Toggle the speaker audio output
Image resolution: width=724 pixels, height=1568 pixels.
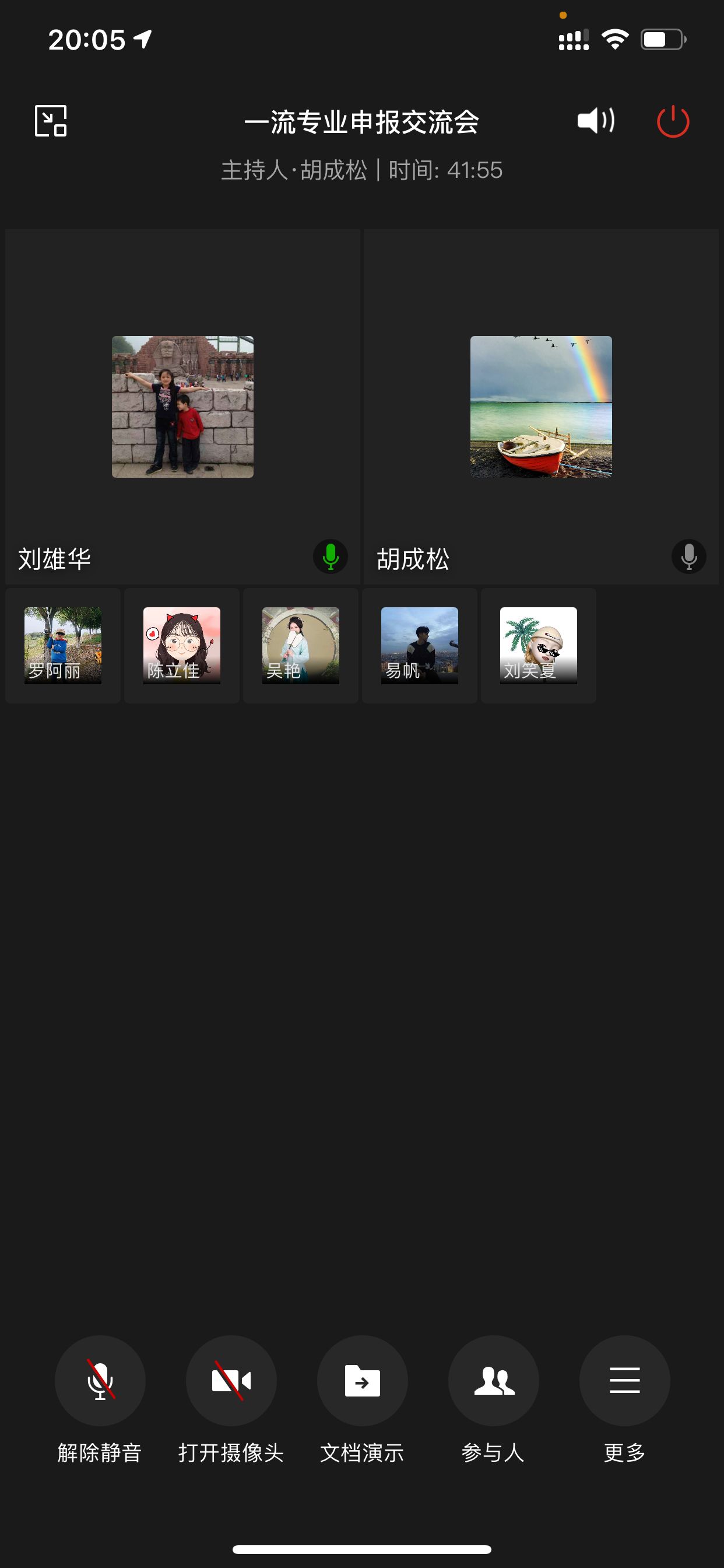596,121
